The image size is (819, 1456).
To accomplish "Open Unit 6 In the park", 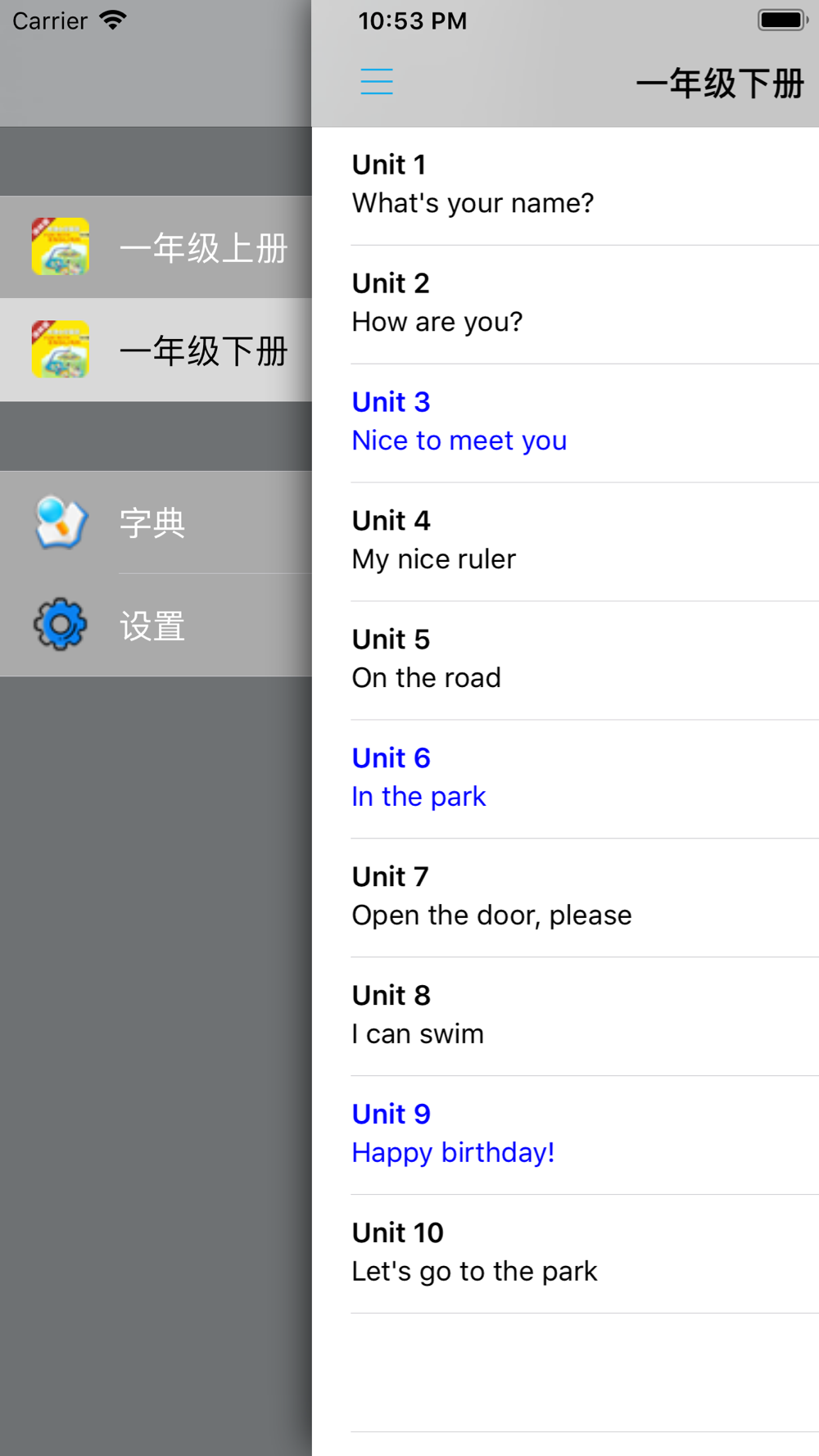I will coord(565,780).
